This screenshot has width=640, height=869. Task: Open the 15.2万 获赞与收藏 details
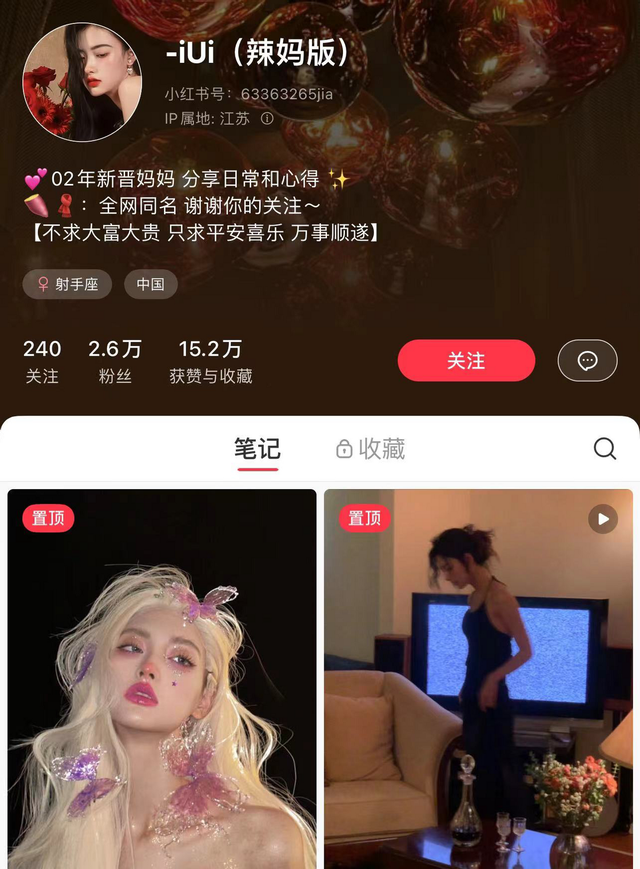pos(211,361)
